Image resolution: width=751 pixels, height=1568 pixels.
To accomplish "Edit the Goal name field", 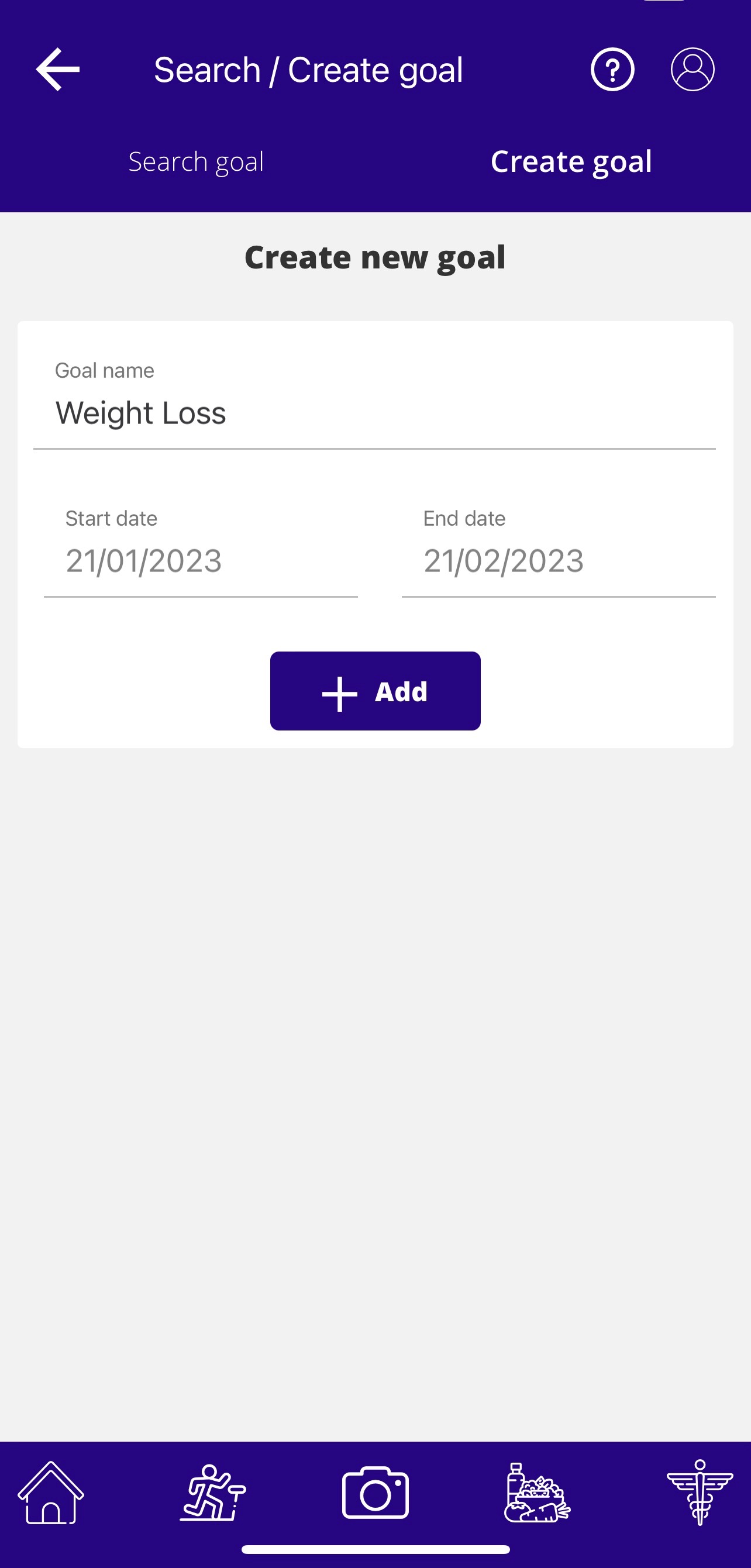I will 374,413.
